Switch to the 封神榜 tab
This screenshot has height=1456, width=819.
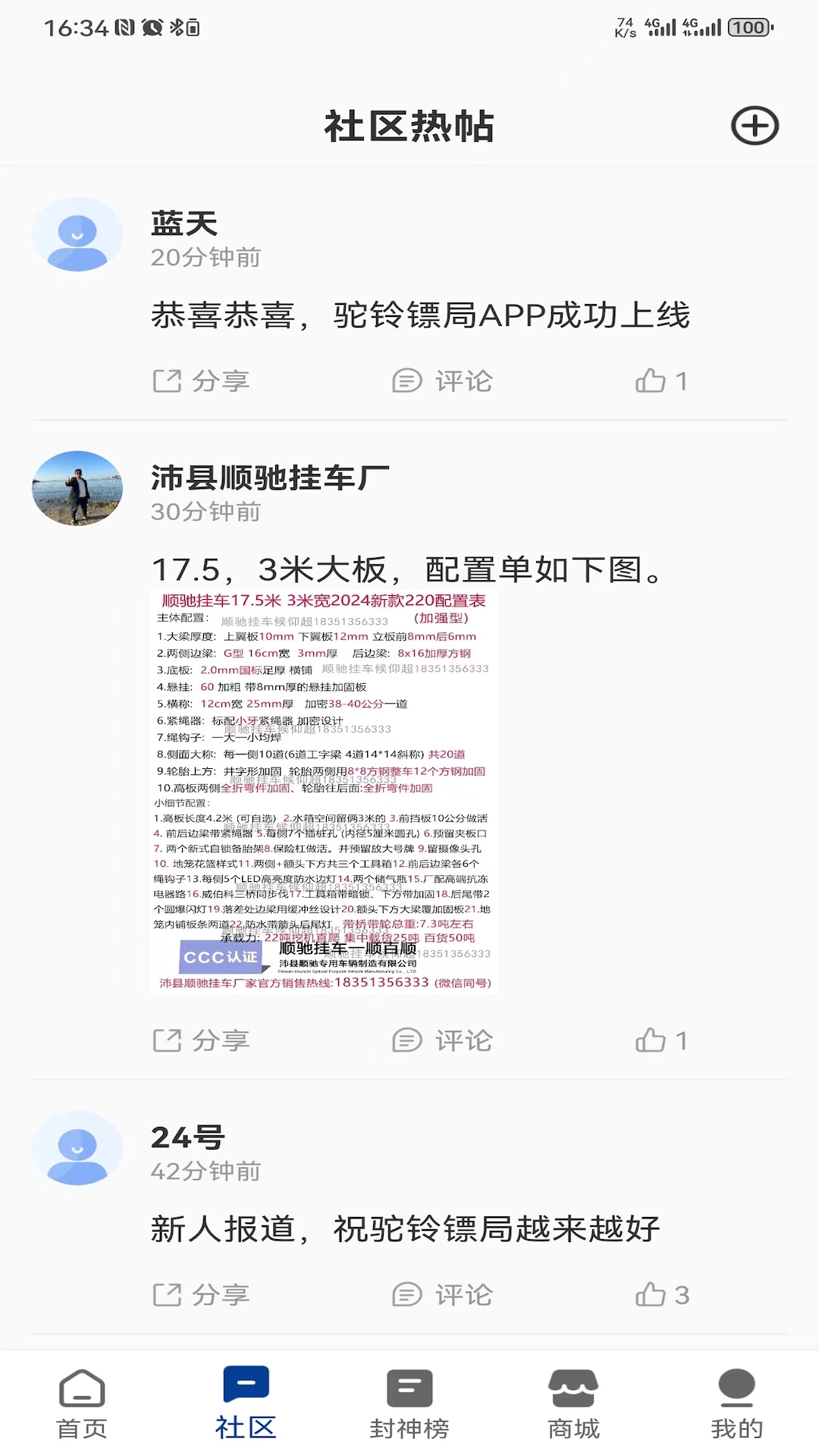(409, 1403)
